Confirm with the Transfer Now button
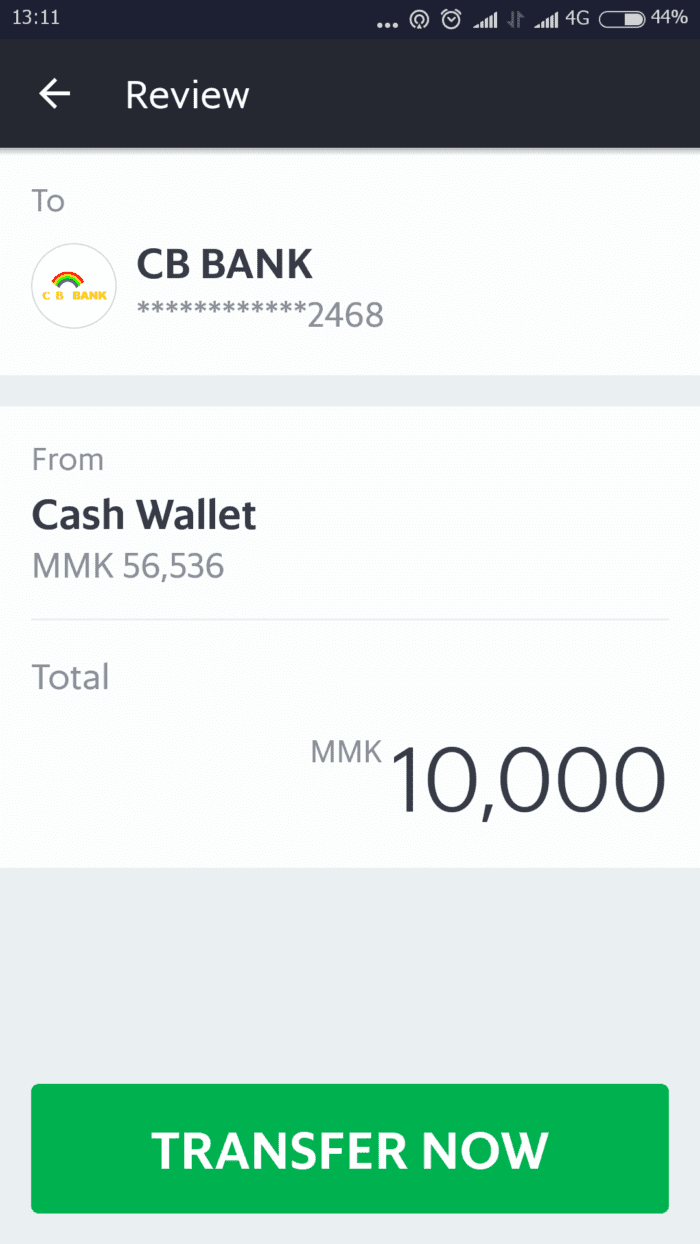 coord(350,1149)
